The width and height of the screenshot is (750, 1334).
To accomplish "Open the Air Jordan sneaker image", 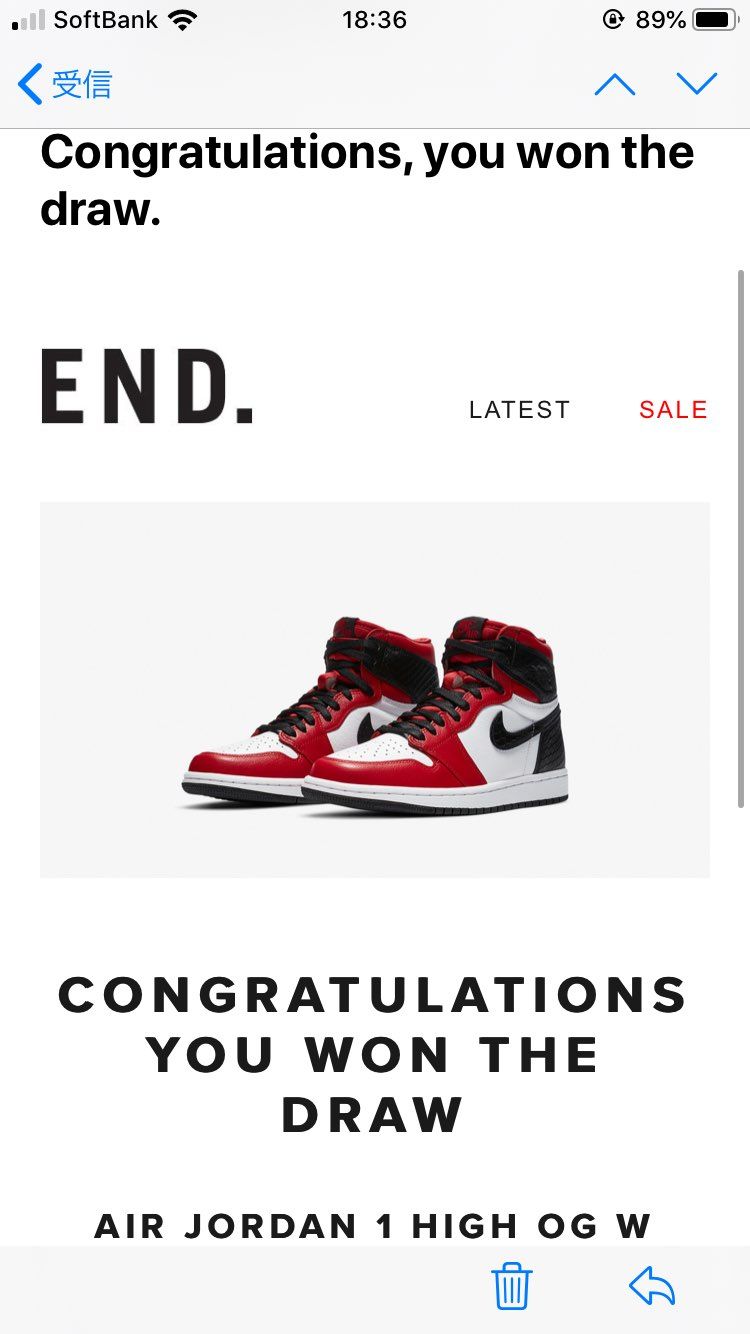I will pos(375,690).
